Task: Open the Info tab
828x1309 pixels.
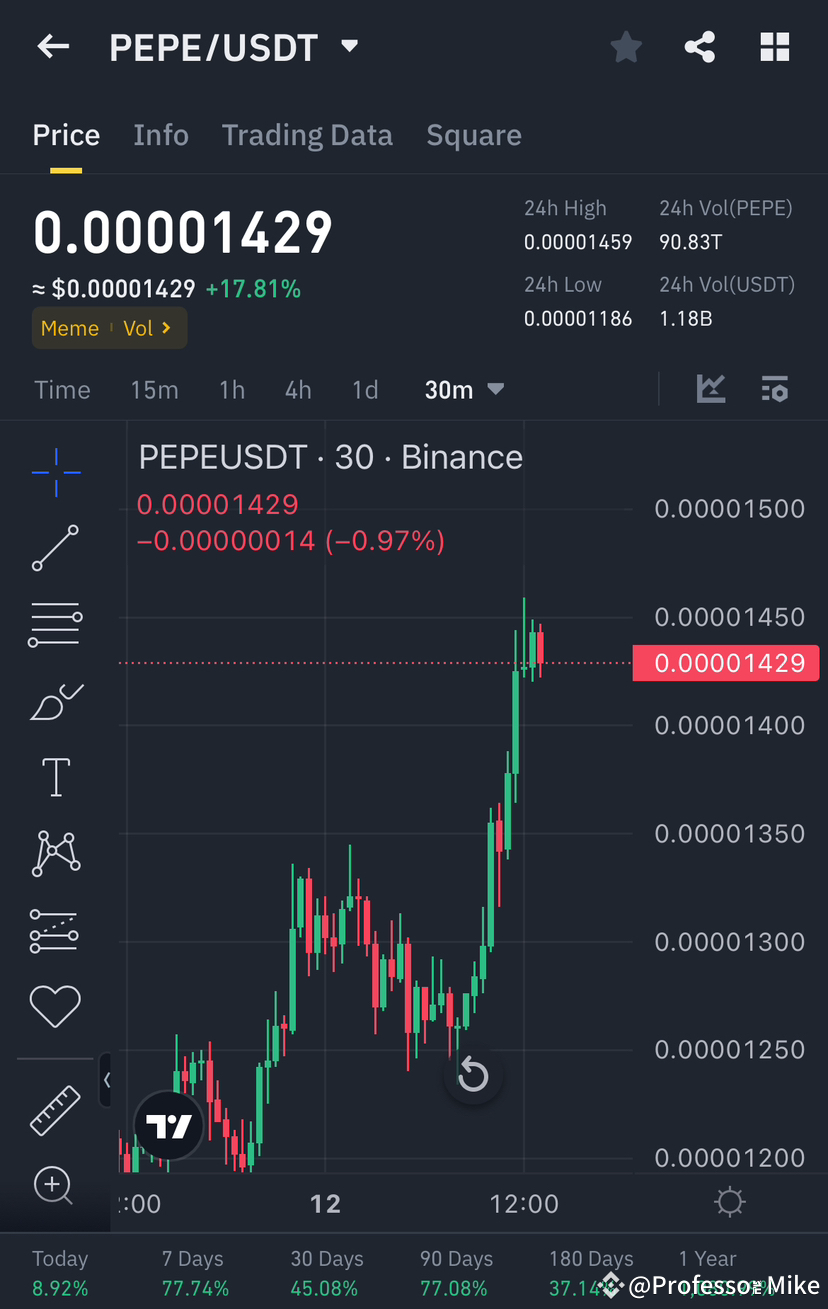Action: click(x=161, y=134)
